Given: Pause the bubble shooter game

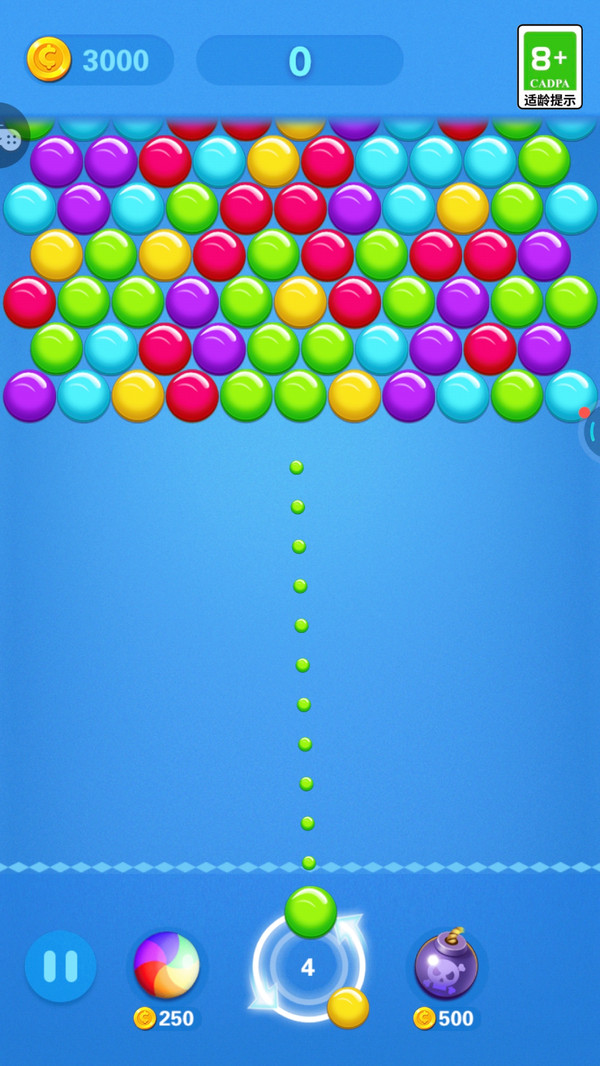Looking at the screenshot, I should (60, 966).
